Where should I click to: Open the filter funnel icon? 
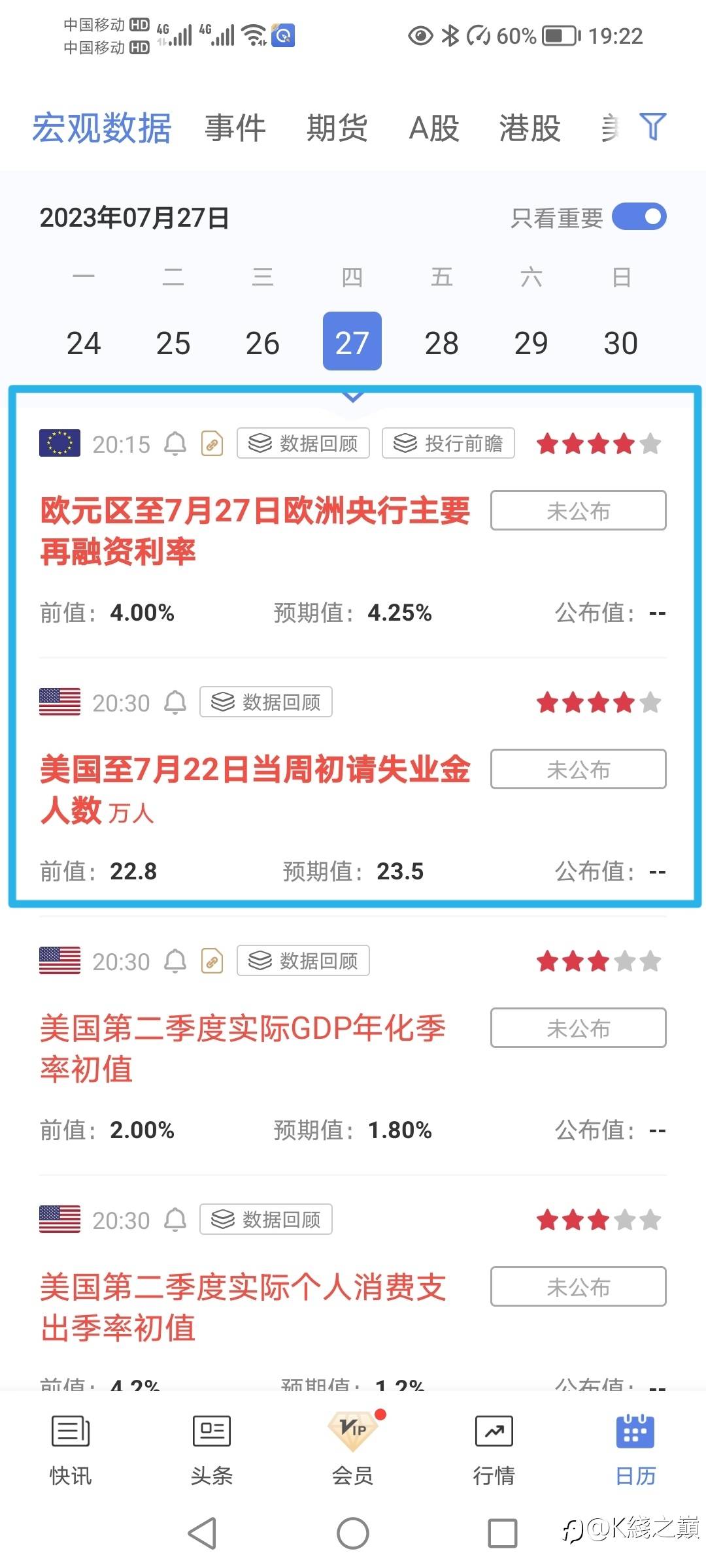653,126
